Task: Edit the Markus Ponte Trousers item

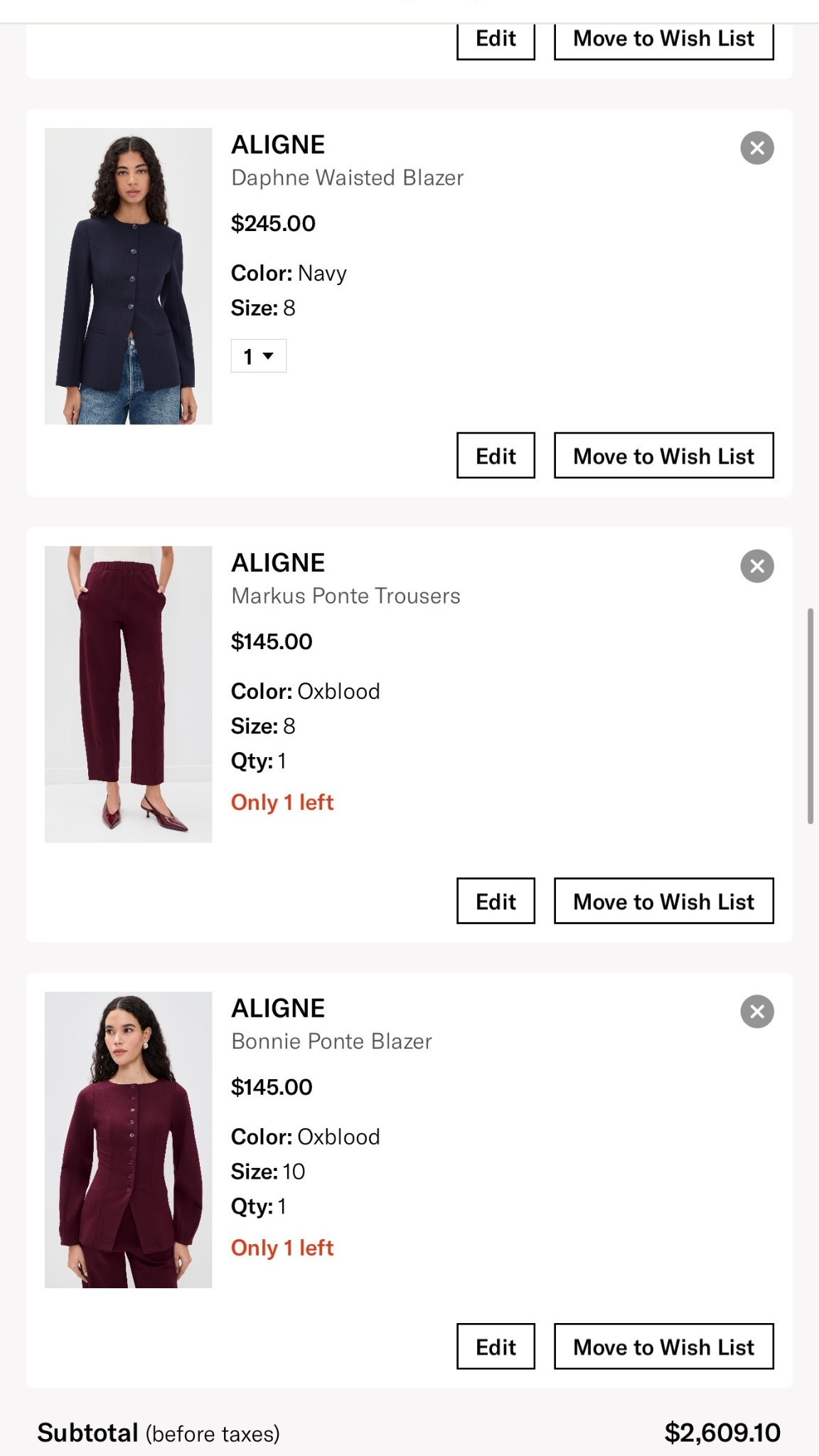Action: (x=496, y=901)
